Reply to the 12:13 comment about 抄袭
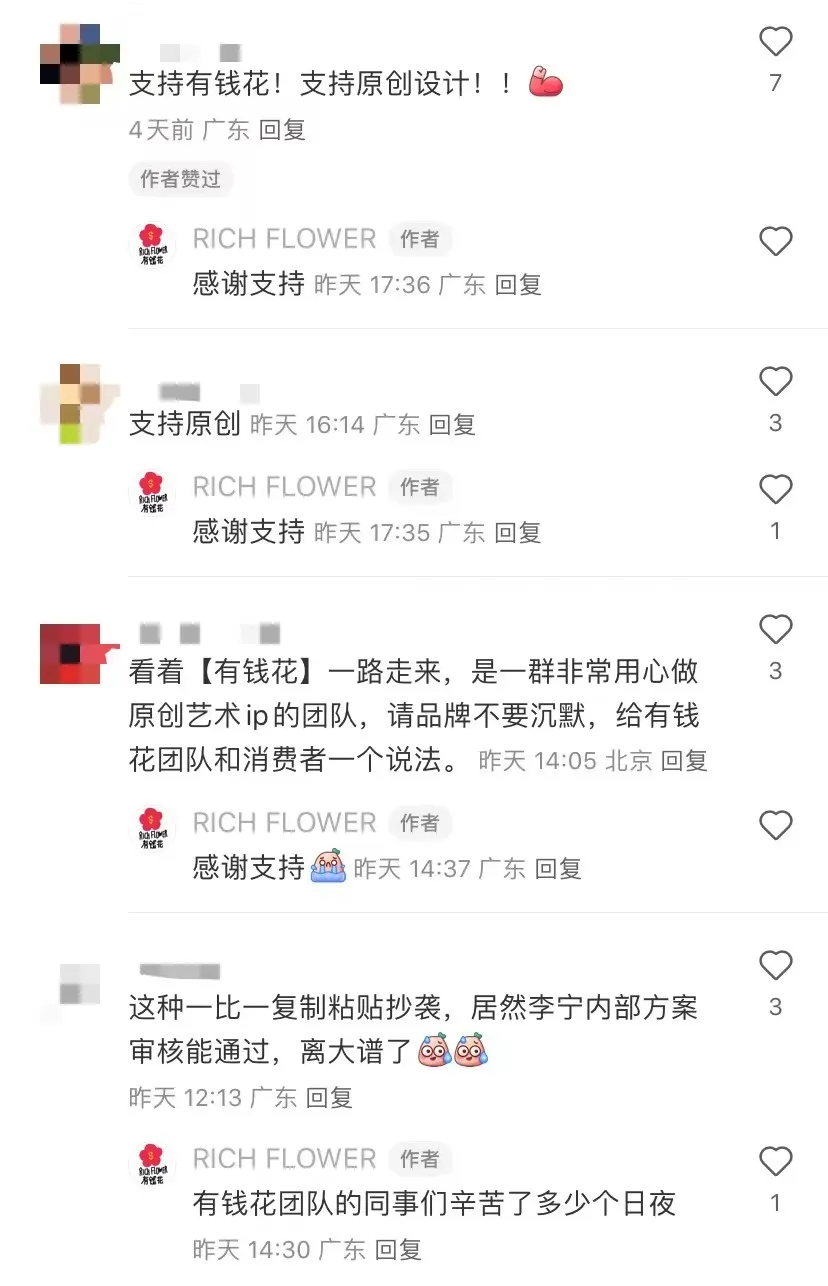 329,1098
